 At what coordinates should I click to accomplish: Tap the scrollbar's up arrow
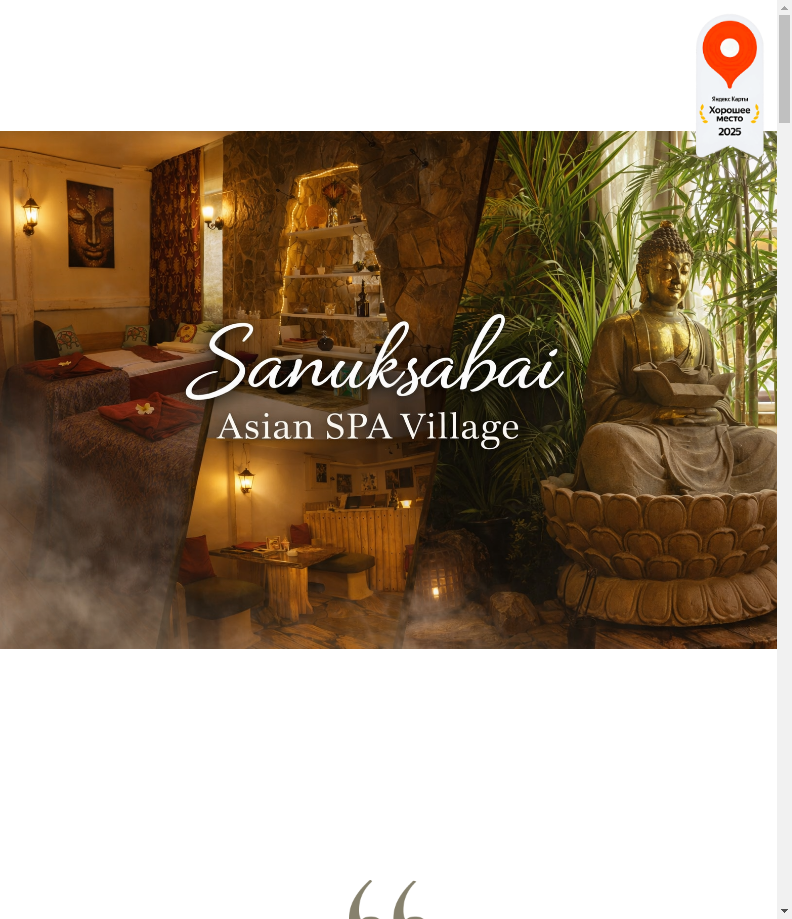click(784, 7)
